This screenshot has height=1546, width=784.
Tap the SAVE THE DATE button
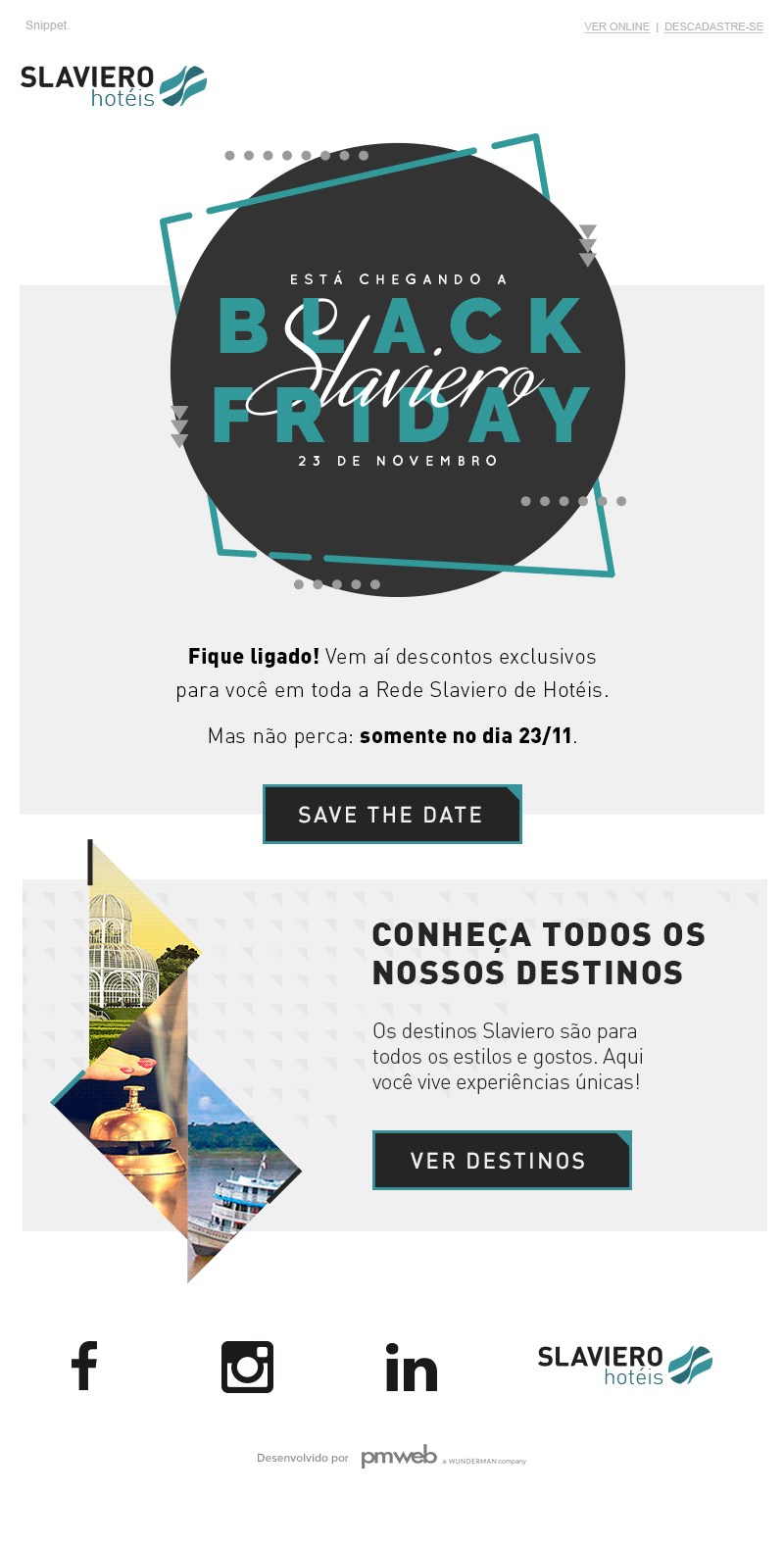391,815
